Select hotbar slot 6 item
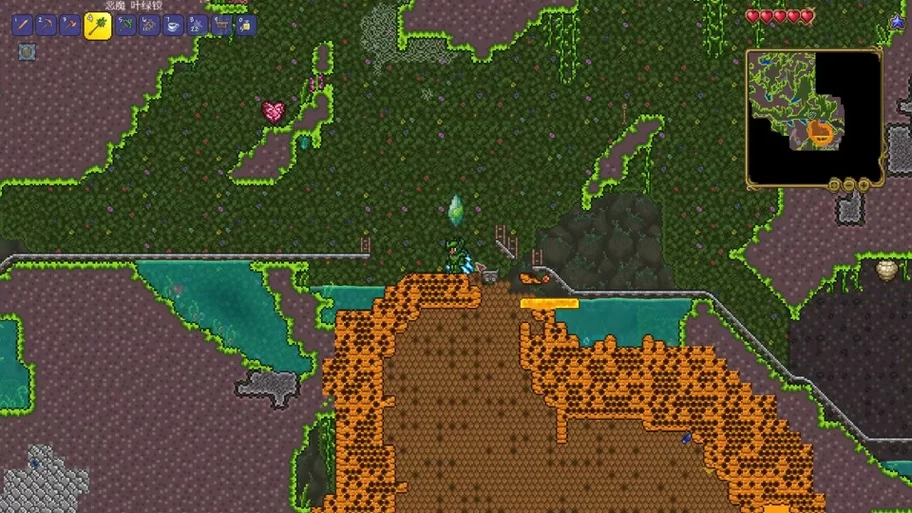 click(x=149, y=25)
